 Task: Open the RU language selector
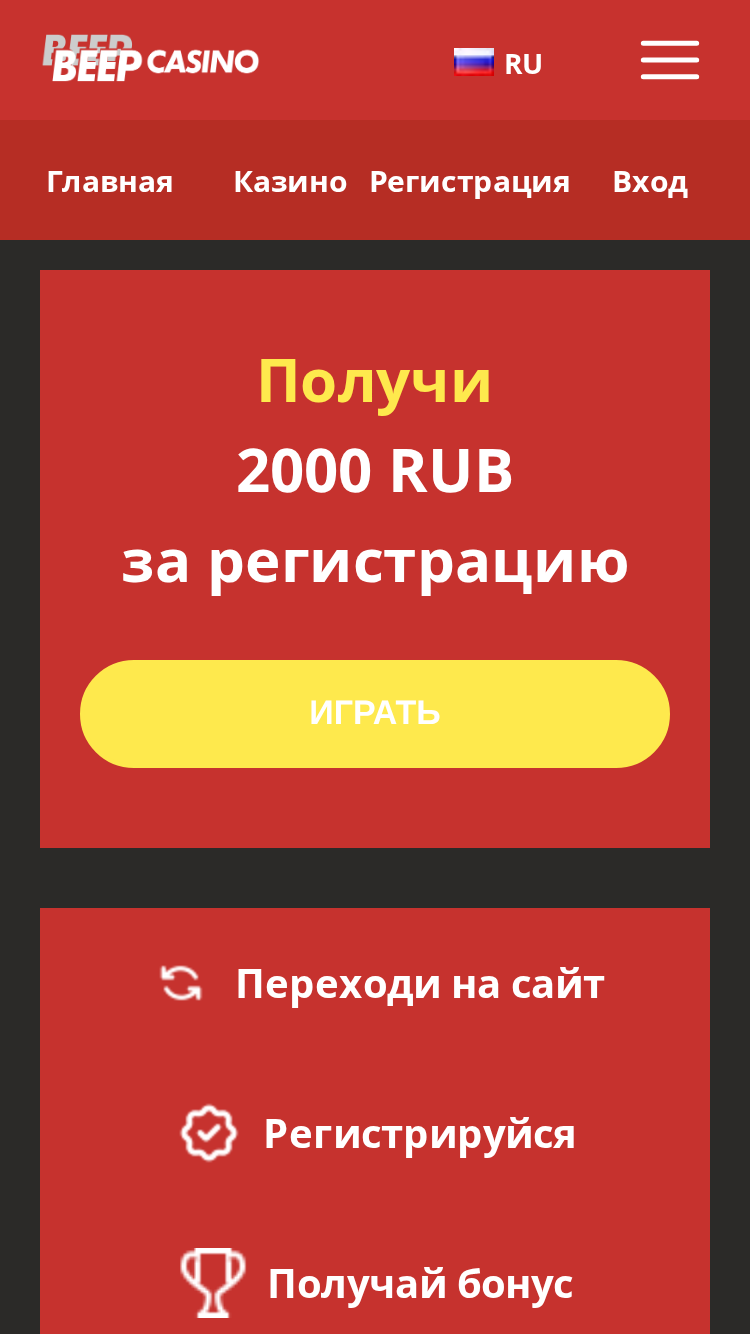(x=498, y=63)
